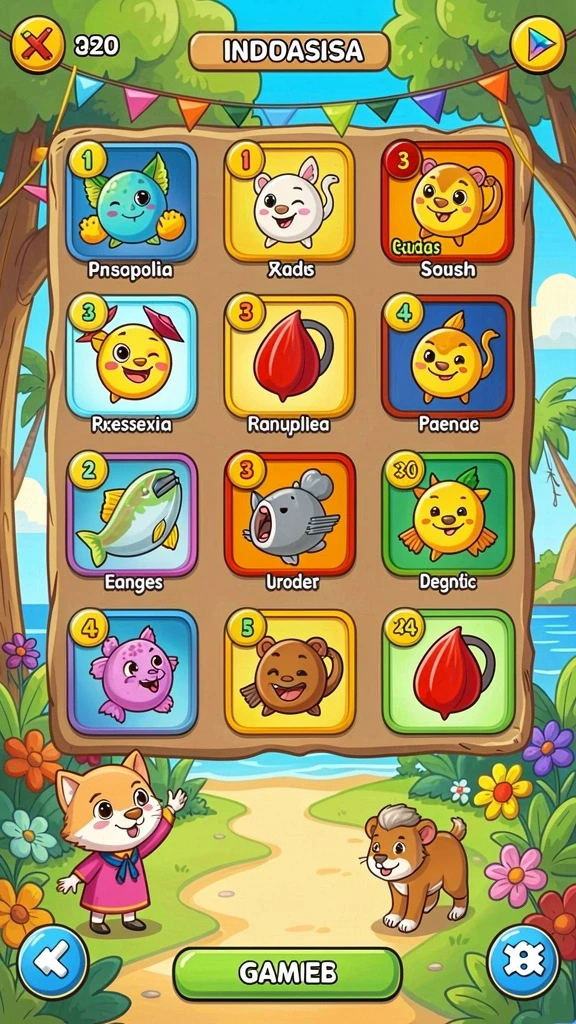Select the Uroder tile

290,515
